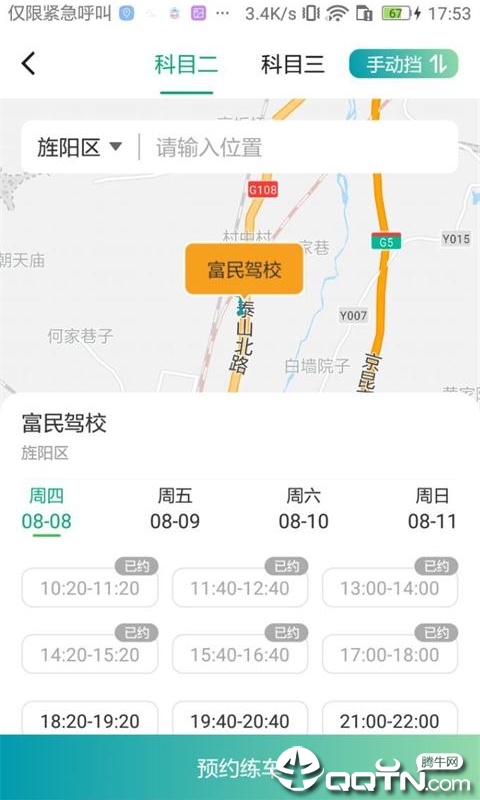Screen dimensions: 480x800
Task: Open the 旌阳区 district dropdown
Action: pyautogui.click(x=80, y=147)
